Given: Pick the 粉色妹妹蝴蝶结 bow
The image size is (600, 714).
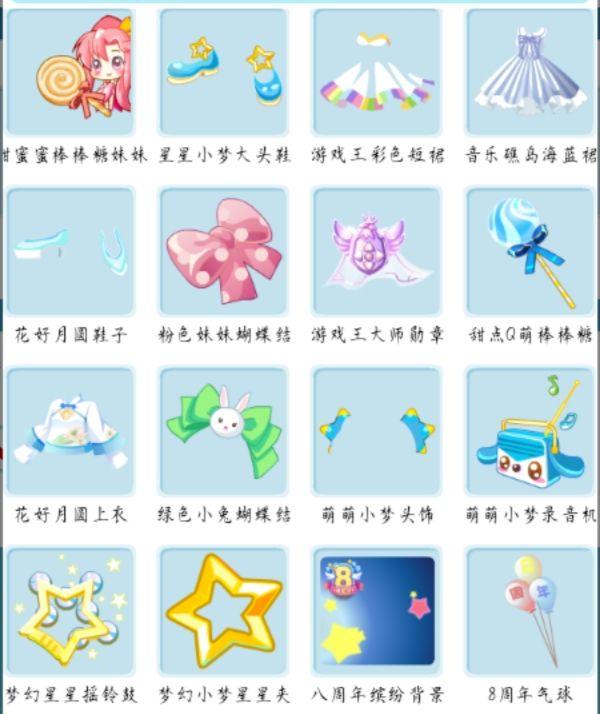Looking at the screenshot, I should (224, 252).
